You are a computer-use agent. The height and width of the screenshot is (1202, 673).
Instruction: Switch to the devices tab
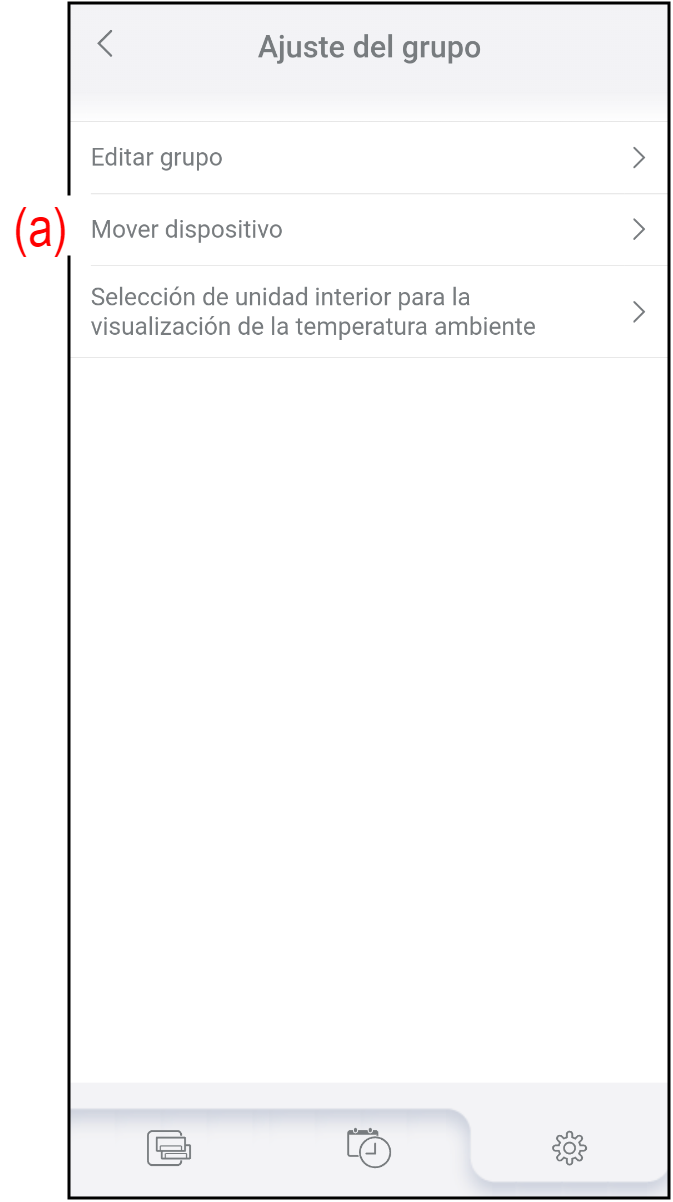tap(169, 1146)
